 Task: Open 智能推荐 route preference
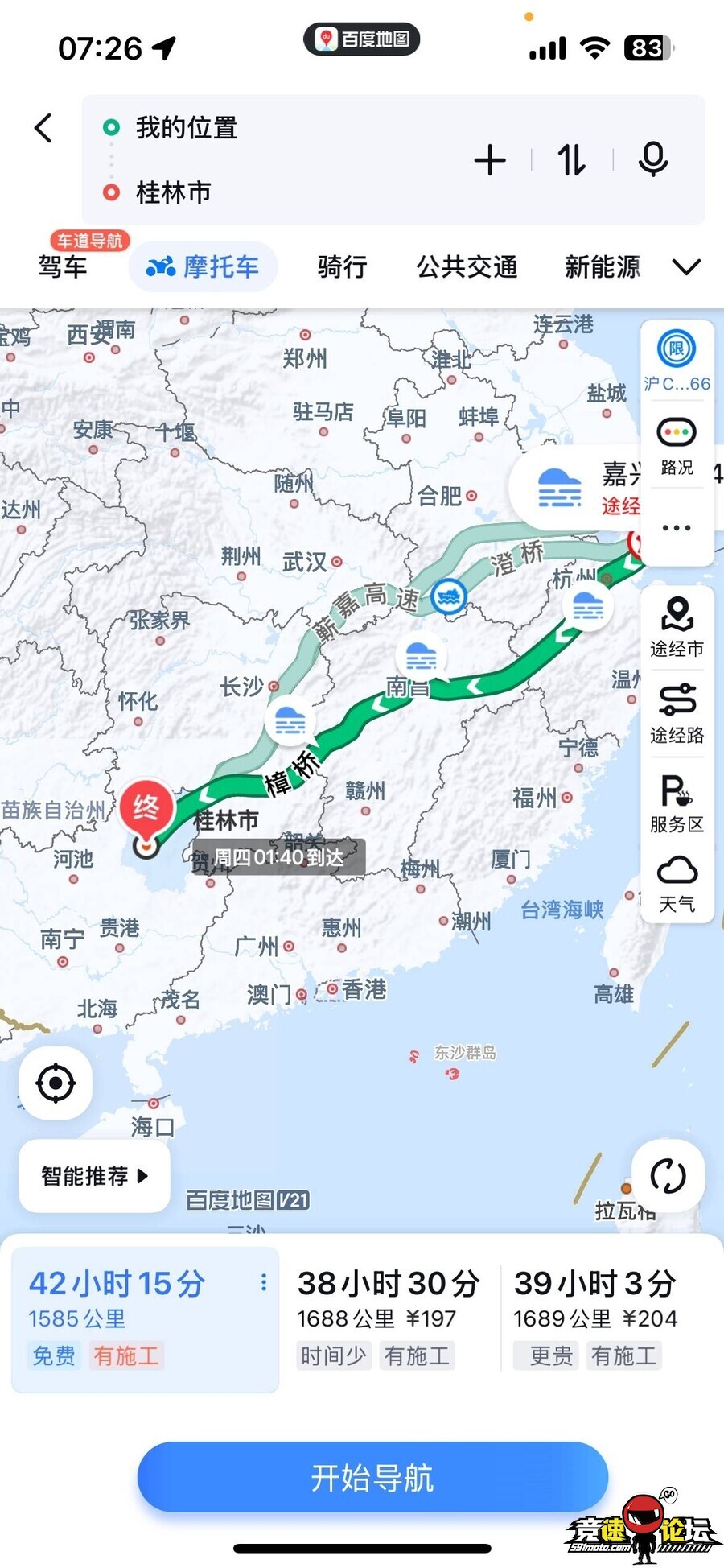tap(94, 1176)
